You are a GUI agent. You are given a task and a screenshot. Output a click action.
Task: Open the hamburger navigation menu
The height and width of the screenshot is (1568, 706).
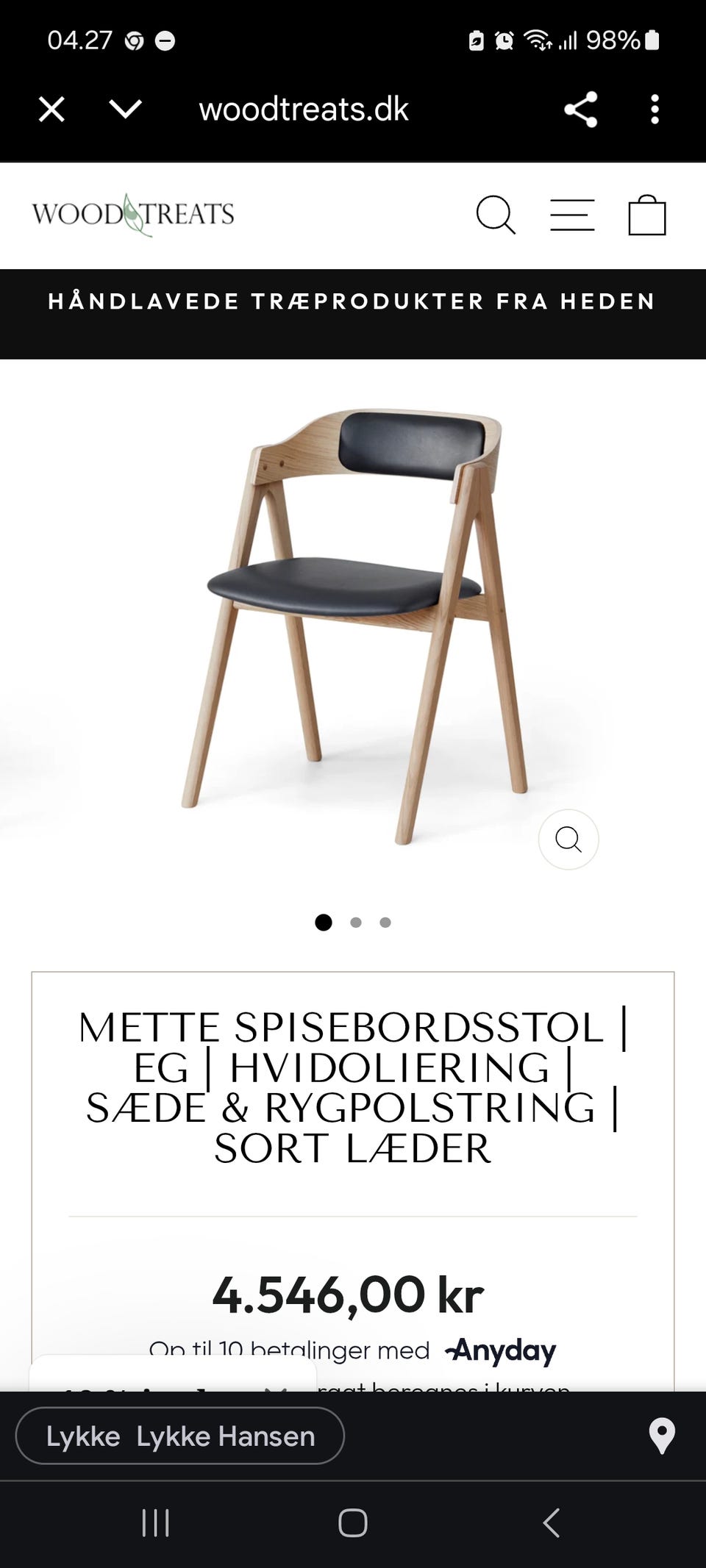tap(572, 215)
